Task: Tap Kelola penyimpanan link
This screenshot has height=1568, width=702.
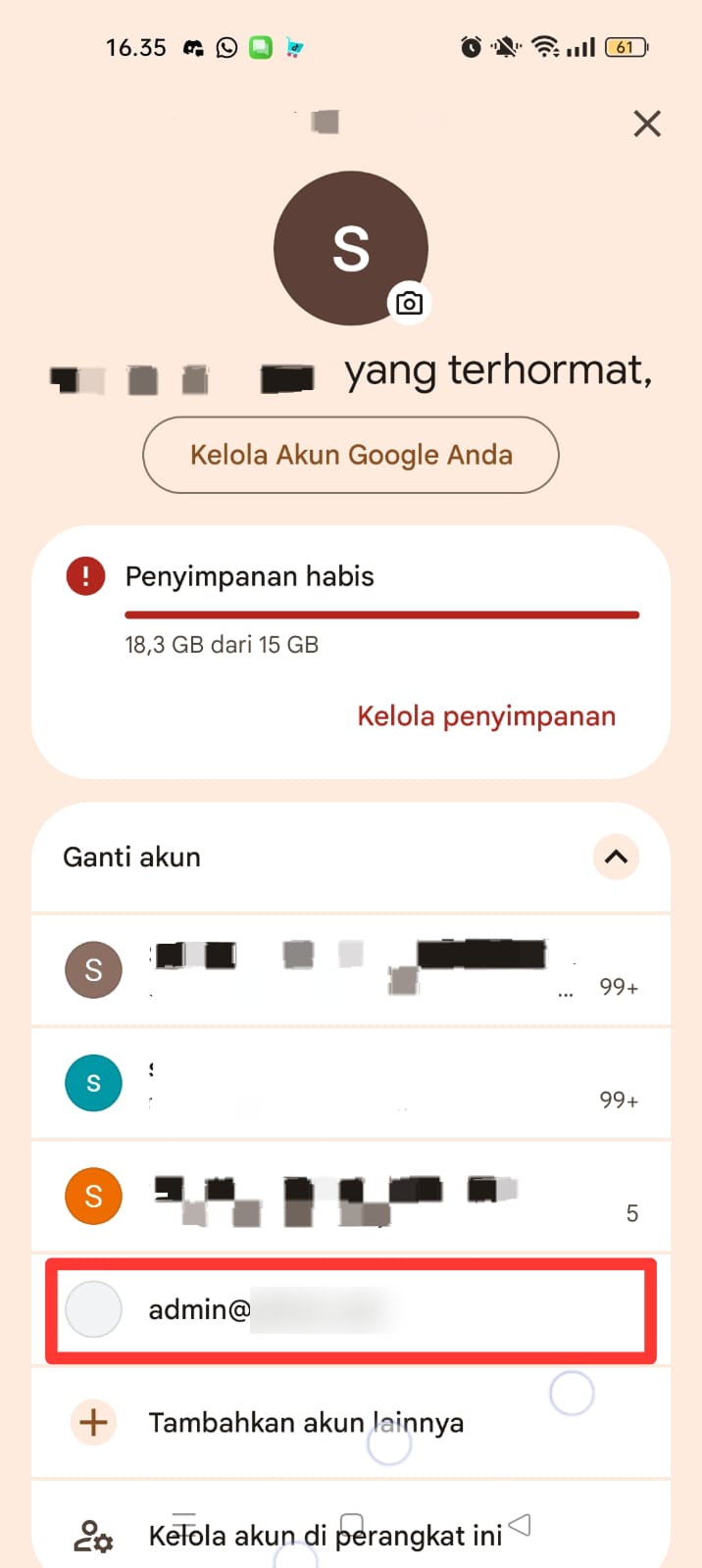Action: click(486, 716)
